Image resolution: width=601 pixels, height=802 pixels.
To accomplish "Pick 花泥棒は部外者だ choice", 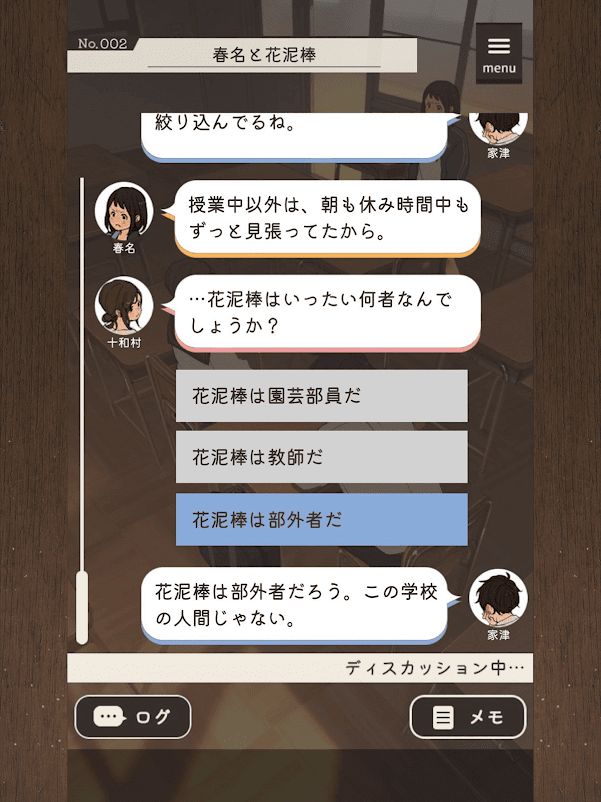I will point(322,520).
